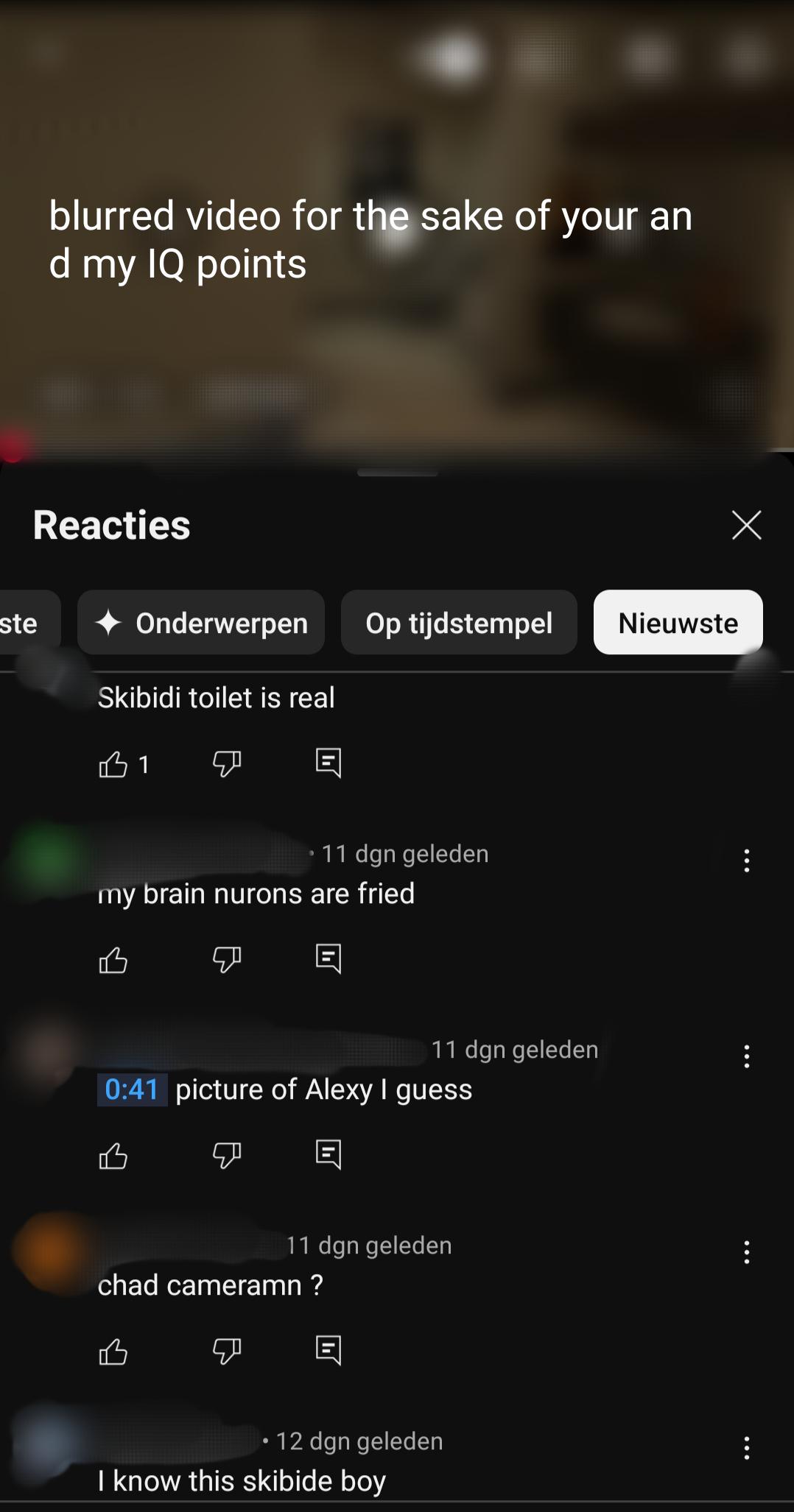Image resolution: width=794 pixels, height=1512 pixels.
Task: Reply to the "chad cameramn ?" comment
Action: [x=329, y=1351]
